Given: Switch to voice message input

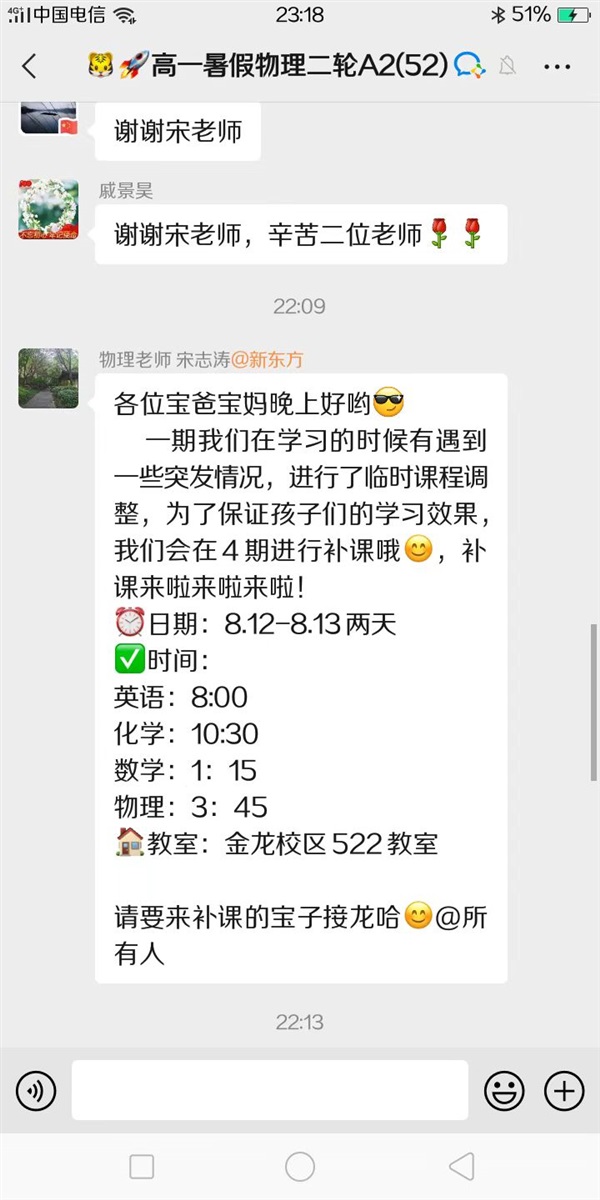Looking at the screenshot, I should click(x=36, y=1090).
